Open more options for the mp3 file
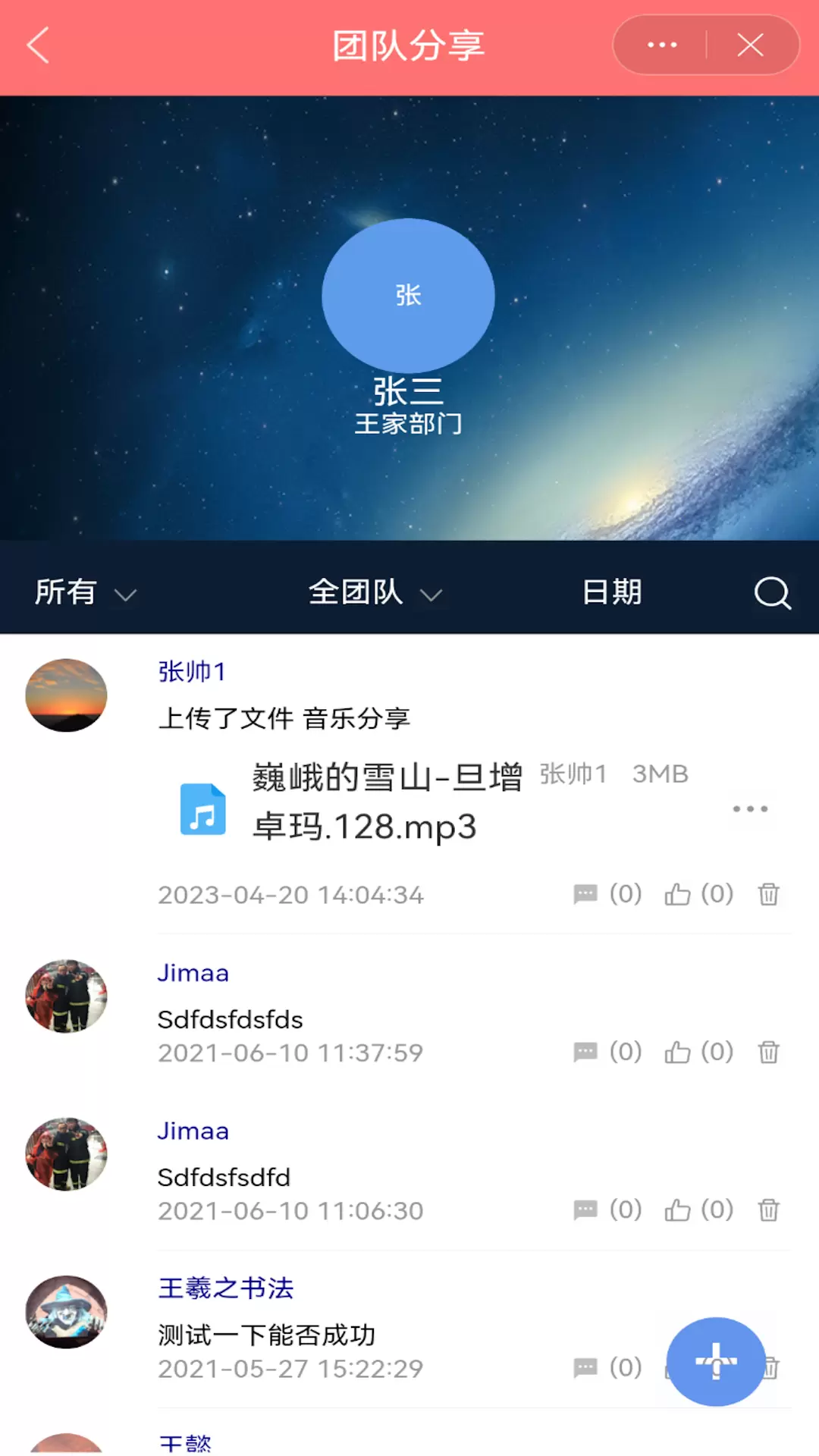This screenshot has height=1456, width=819. coord(750,809)
